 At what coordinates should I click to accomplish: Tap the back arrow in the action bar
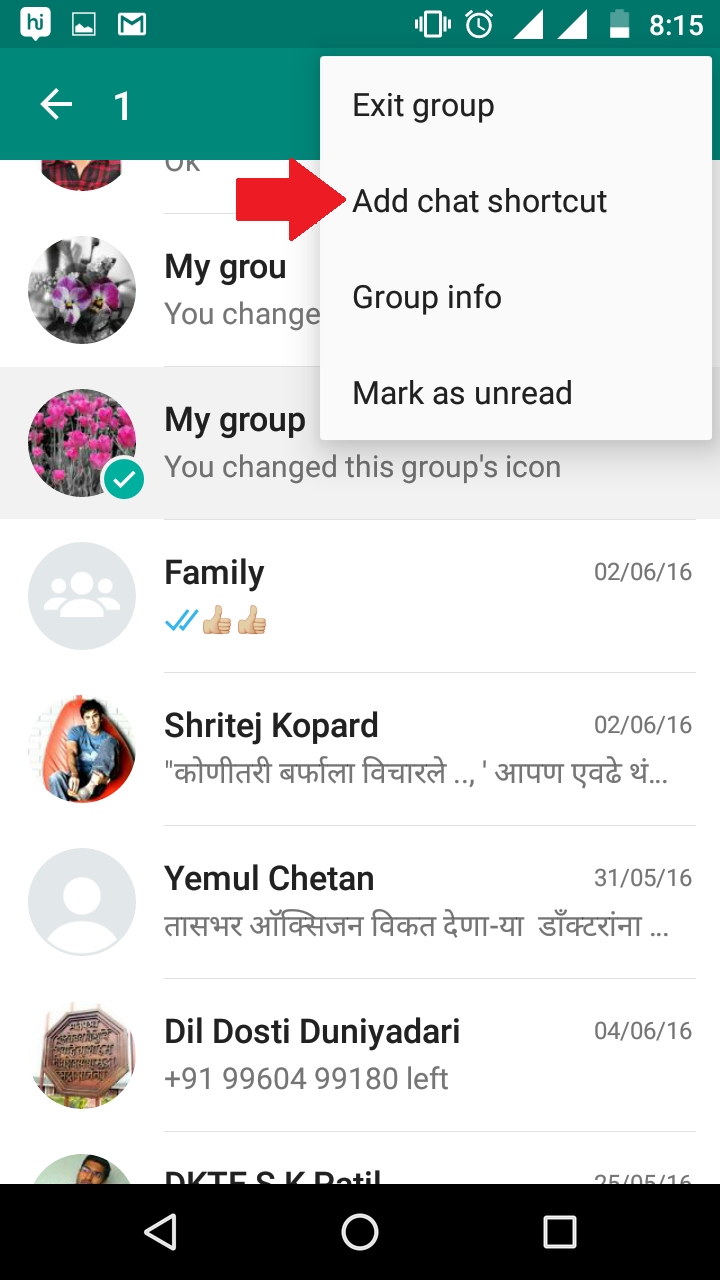[57, 104]
